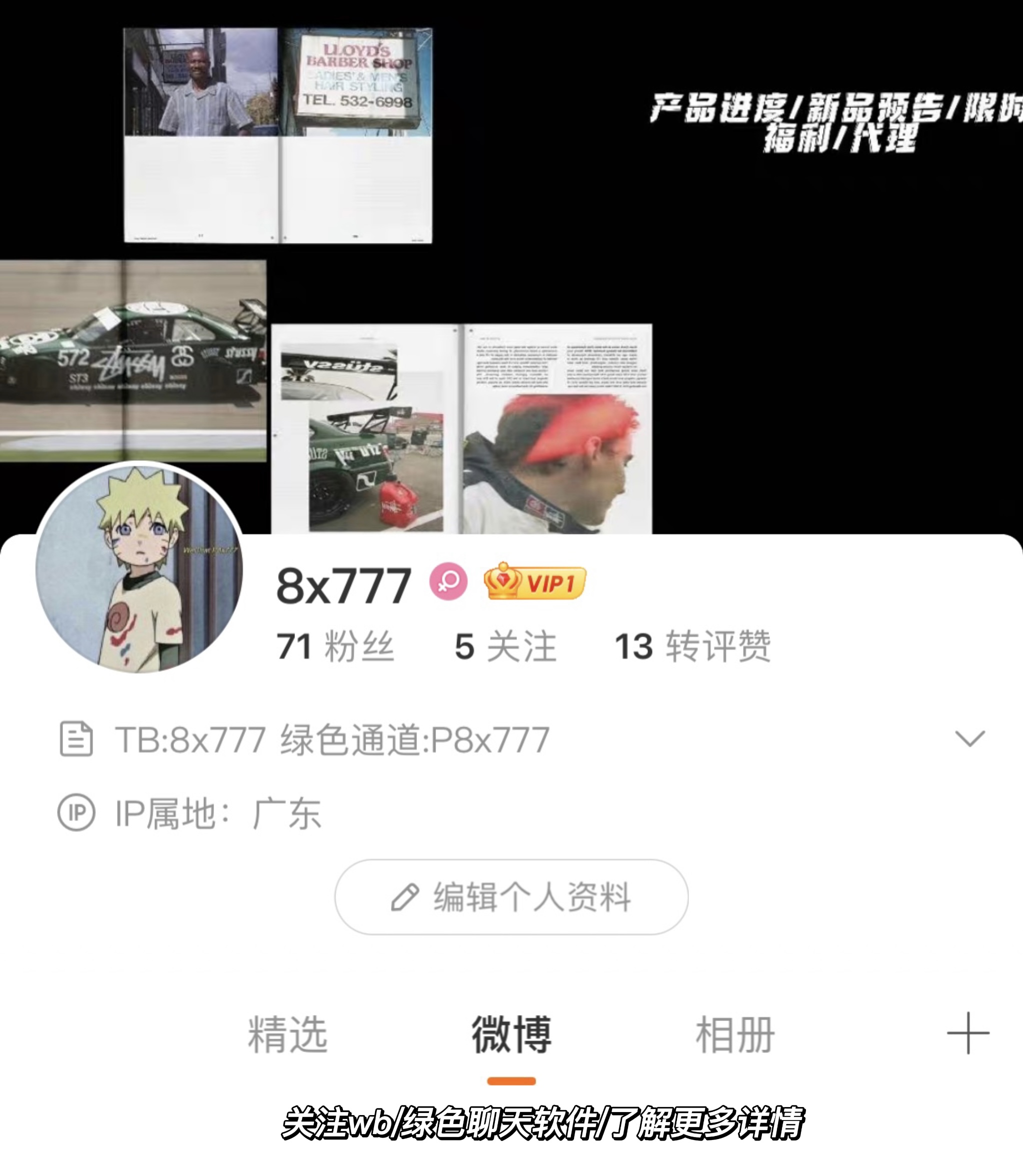Expand the profile bio with the chevron
Image resolution: width=1023 pixels, height=1176 pixels.
click(x=969, y=738)
